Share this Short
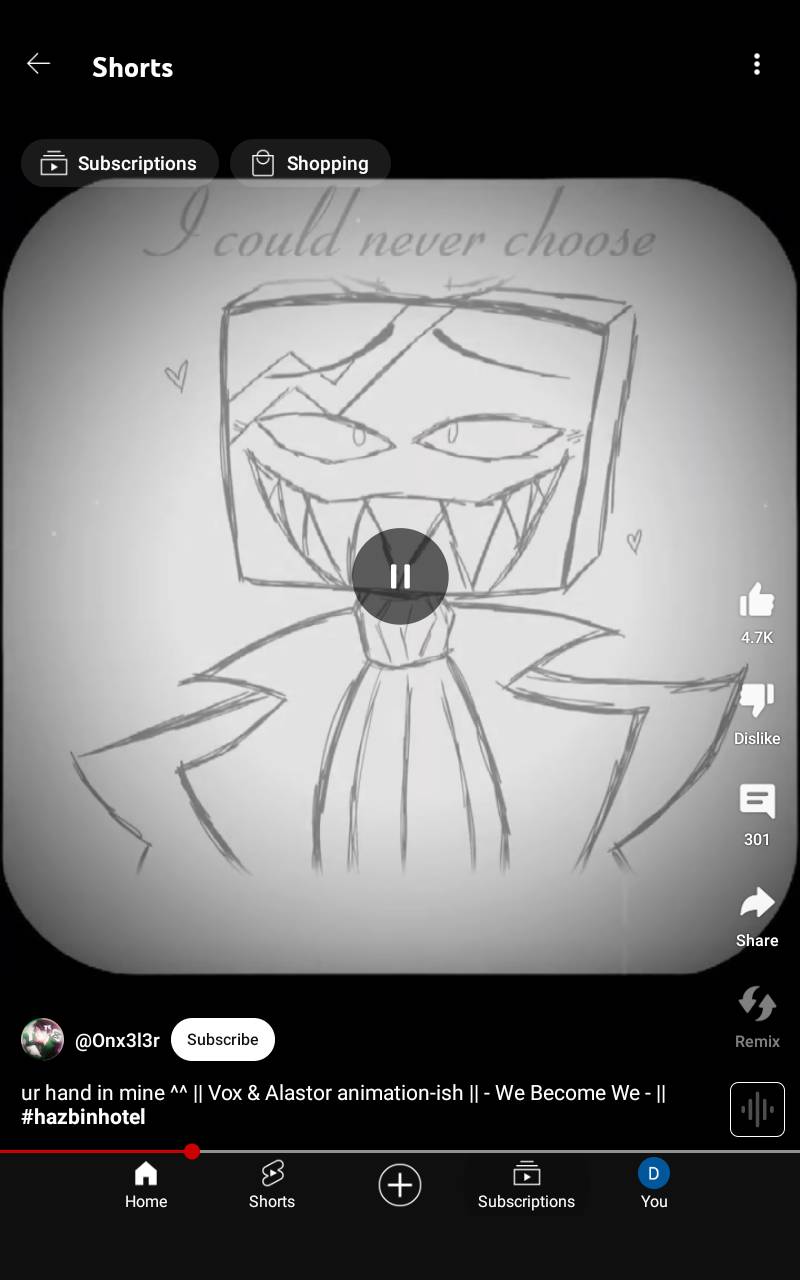Viewport: 800px width, 1280px height. pos(757,904)
